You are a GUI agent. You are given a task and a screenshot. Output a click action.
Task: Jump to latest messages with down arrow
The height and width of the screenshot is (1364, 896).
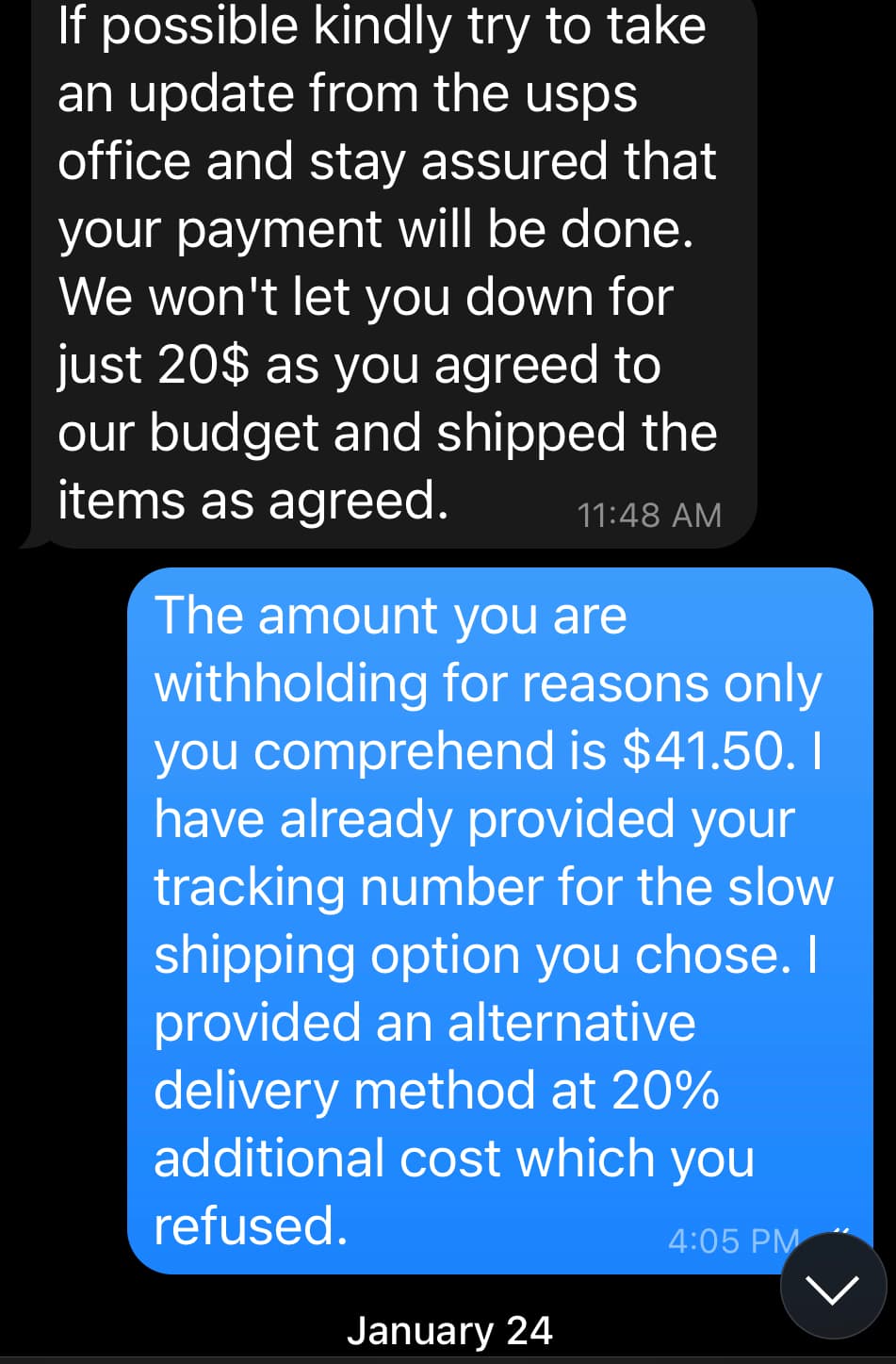pos(833,1287)
